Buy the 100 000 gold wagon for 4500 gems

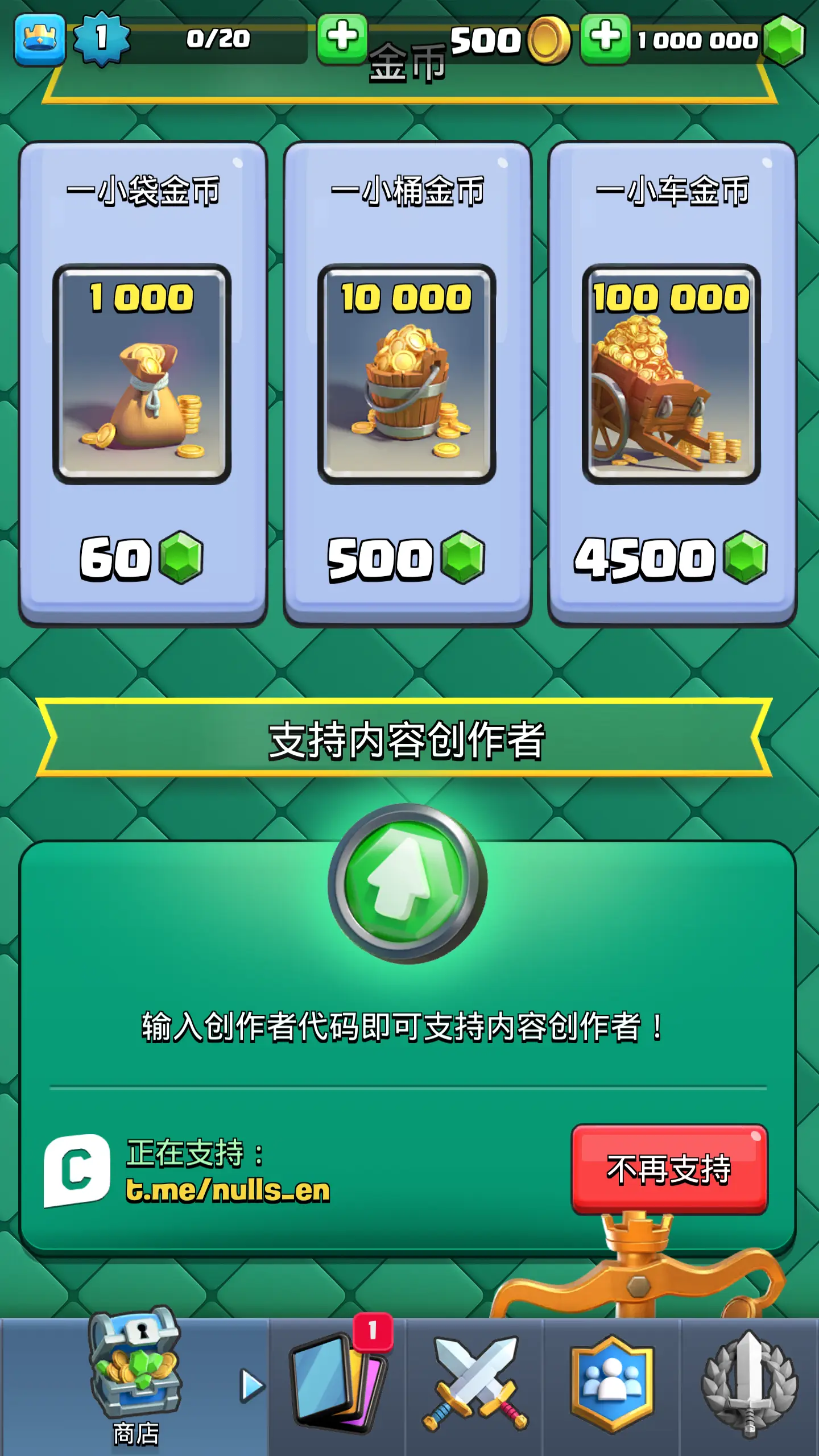click(671, 384)
